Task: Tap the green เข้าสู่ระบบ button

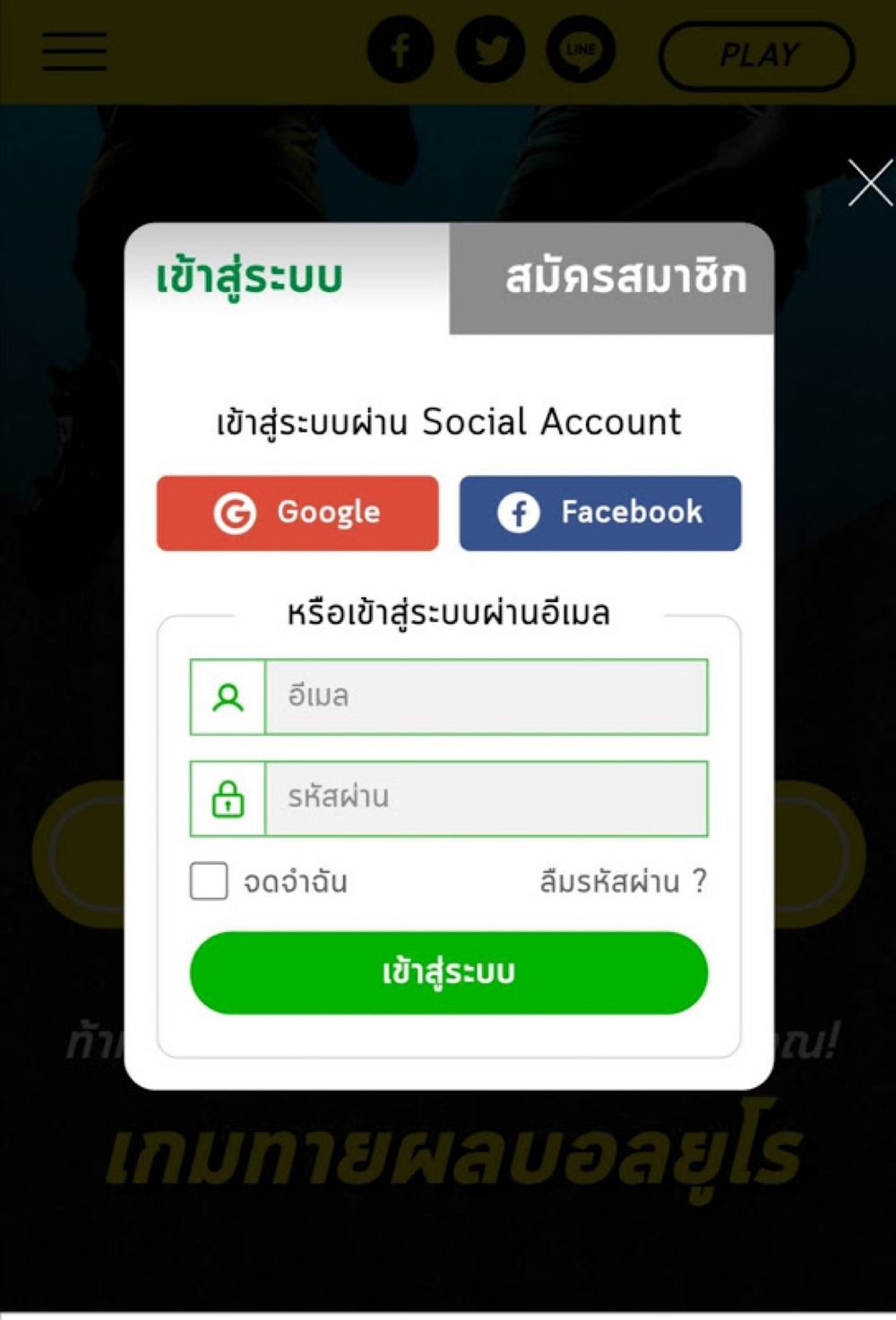Action: 448,972
